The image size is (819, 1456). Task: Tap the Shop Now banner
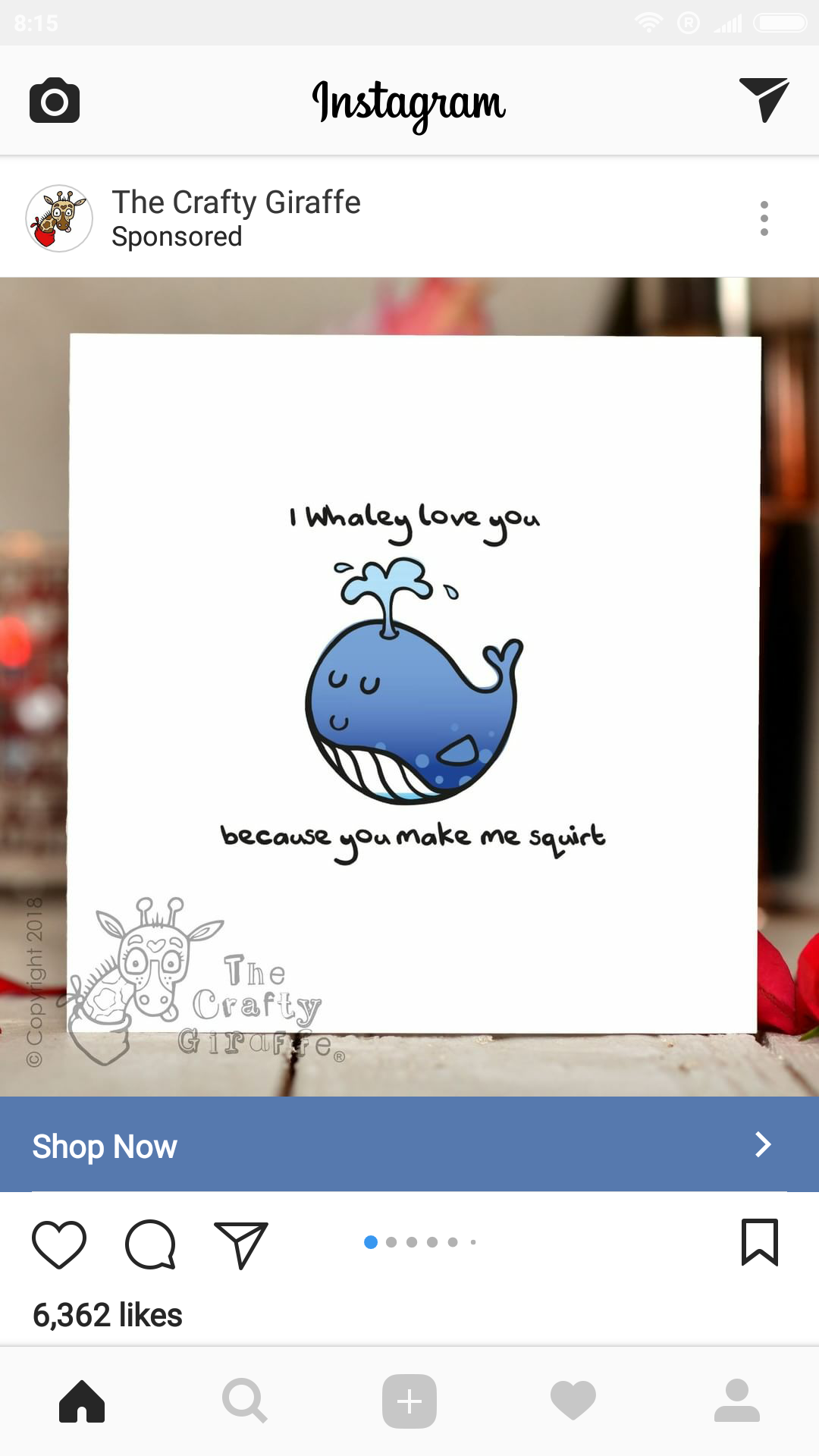(409, 1144)
